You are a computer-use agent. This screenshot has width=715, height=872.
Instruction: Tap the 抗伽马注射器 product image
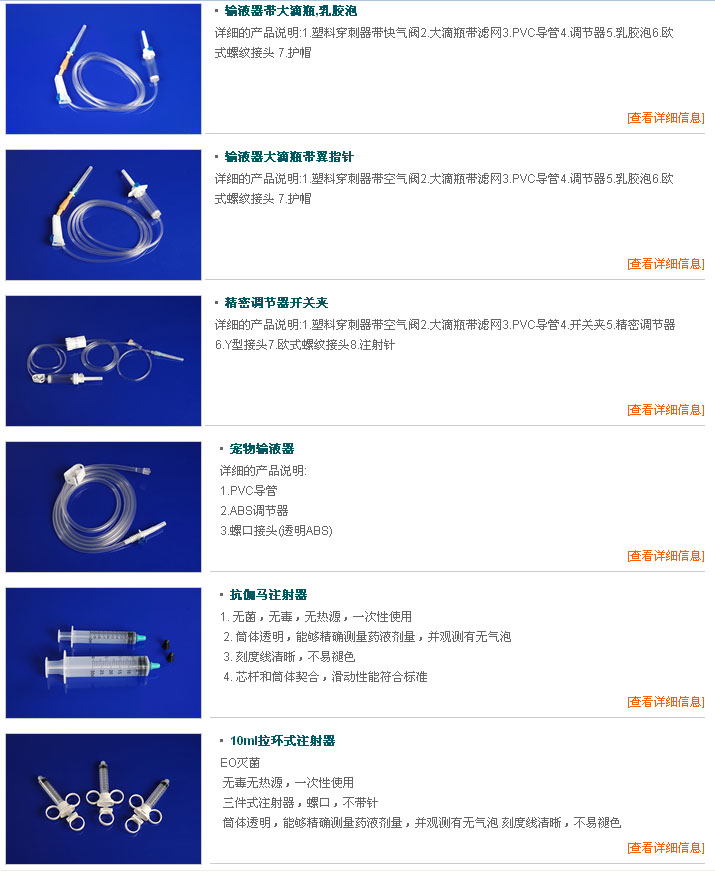coord(103,652)
